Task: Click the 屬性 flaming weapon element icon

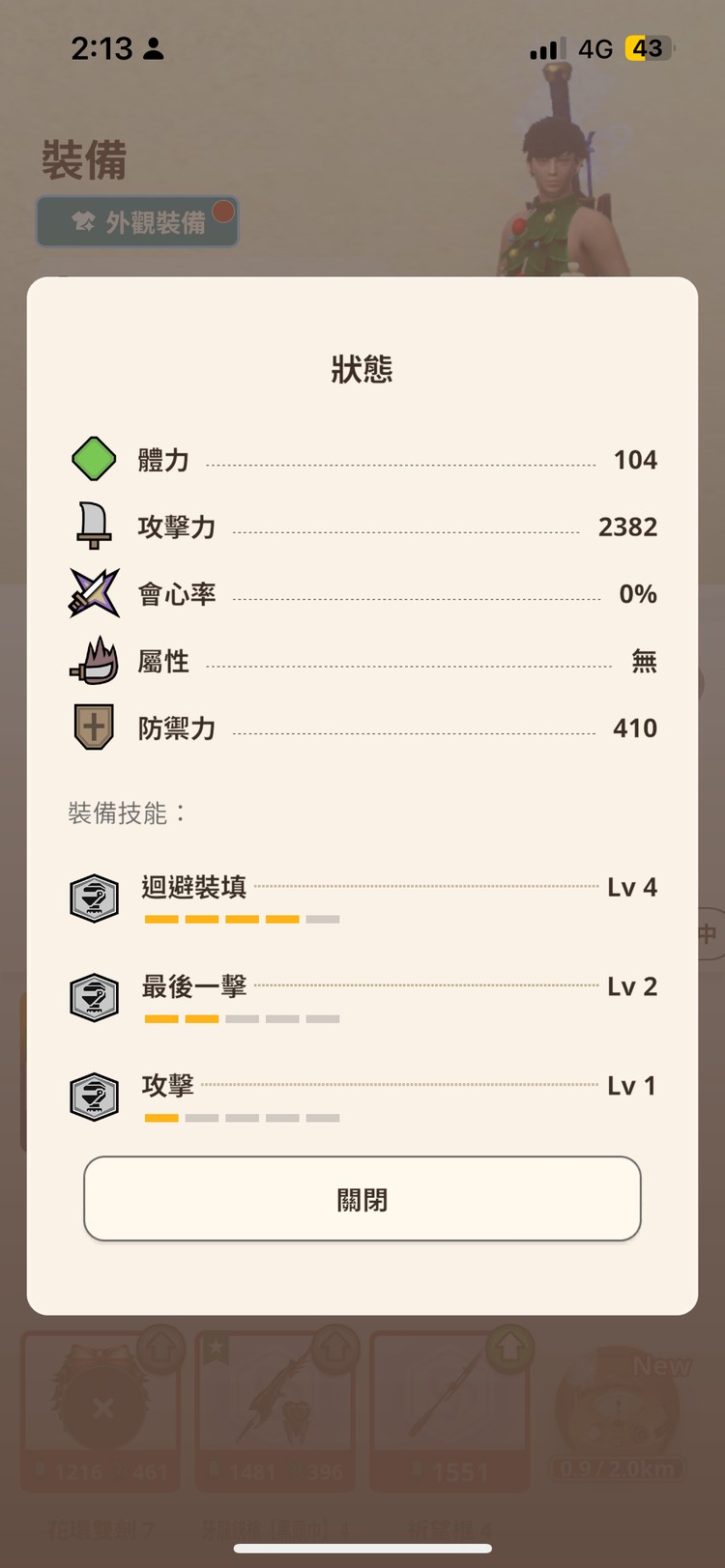Action: pyautogui.click(x=93, y=661)
